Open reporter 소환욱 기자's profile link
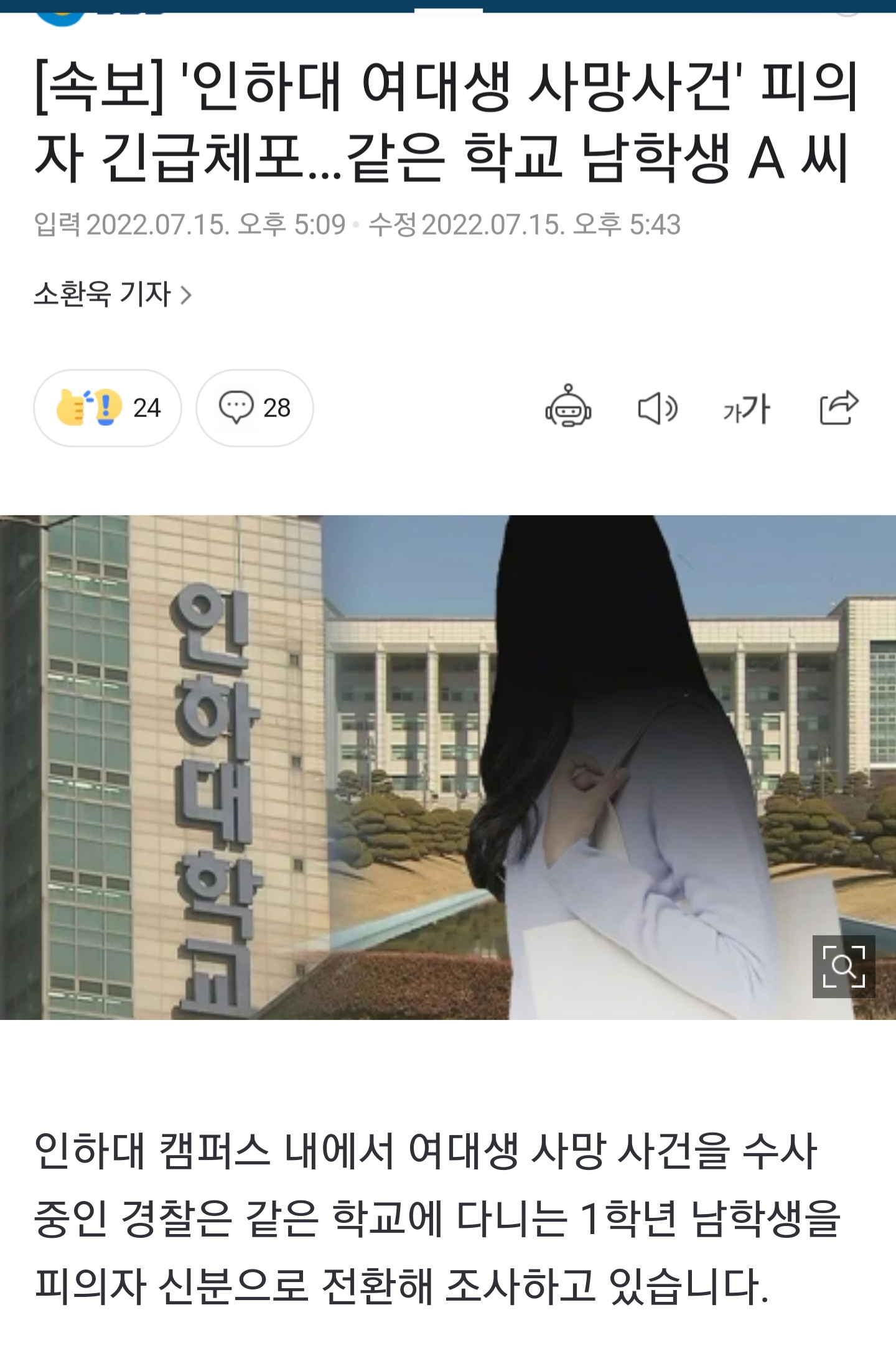The height and width of the screenshot is (1366, 896). [x=113, y=294]
